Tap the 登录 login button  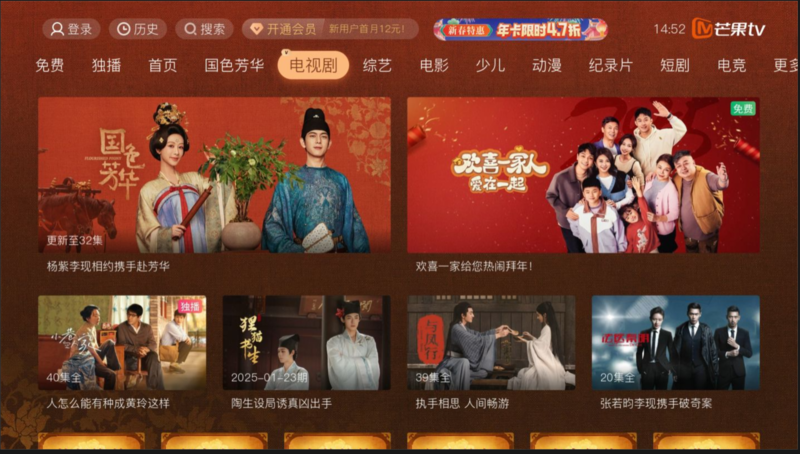coord(71,29)
